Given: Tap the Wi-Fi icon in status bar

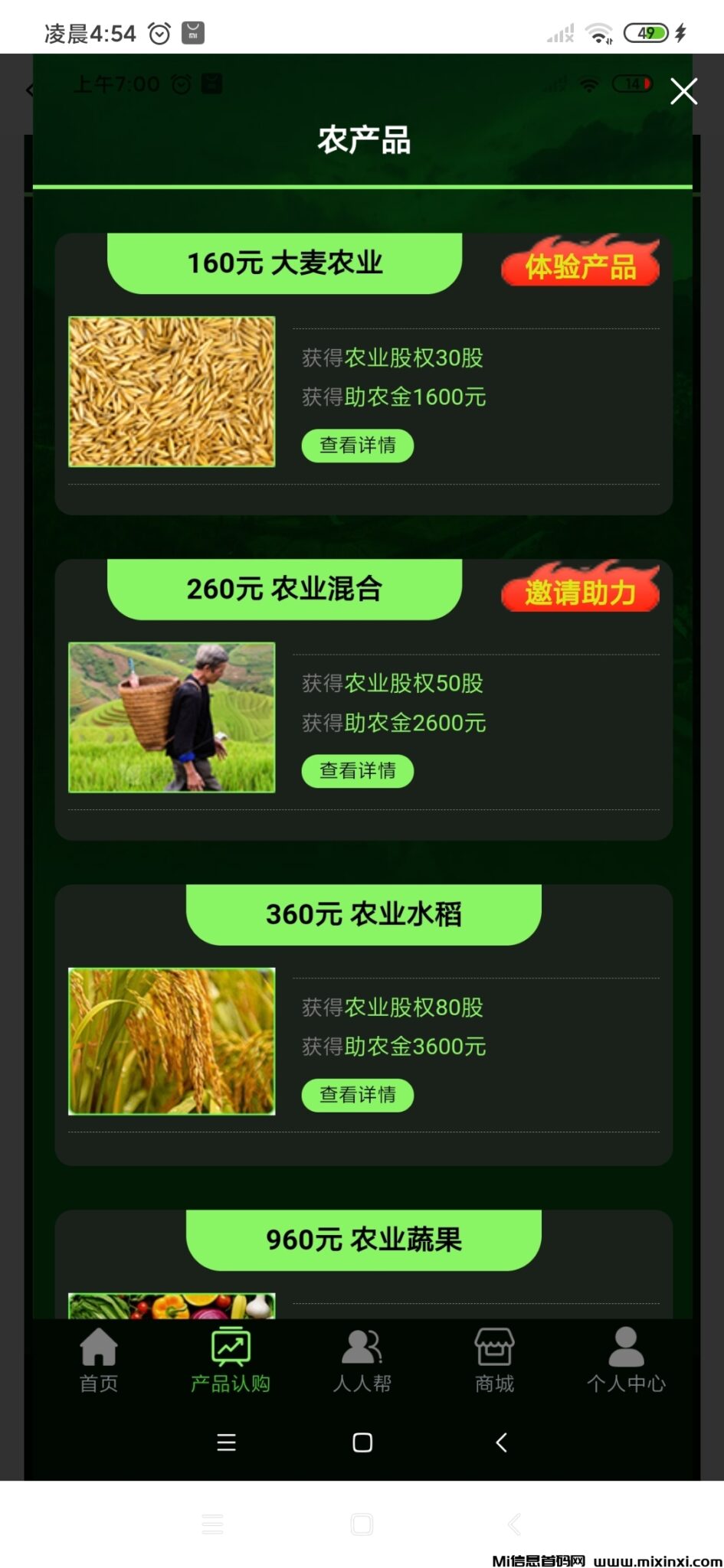Looking at the screenshot, I should (x=598, y=32).
